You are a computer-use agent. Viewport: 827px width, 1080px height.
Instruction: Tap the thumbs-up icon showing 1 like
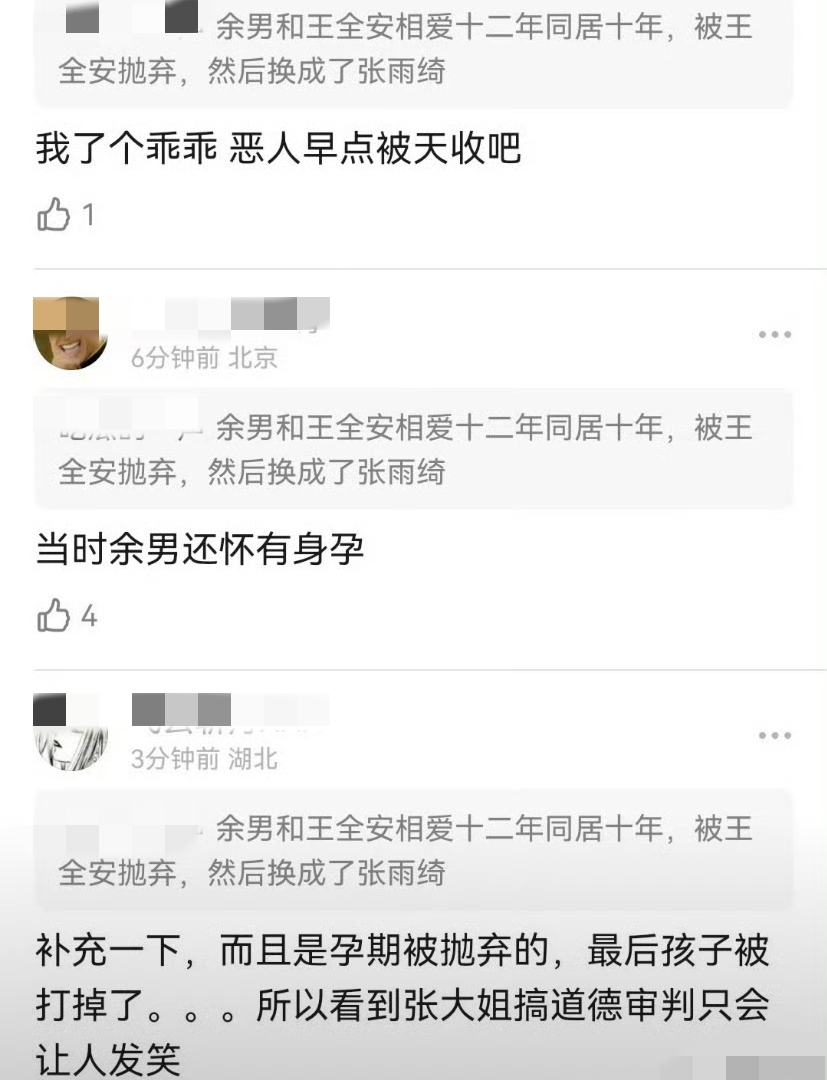click(55, 215)
